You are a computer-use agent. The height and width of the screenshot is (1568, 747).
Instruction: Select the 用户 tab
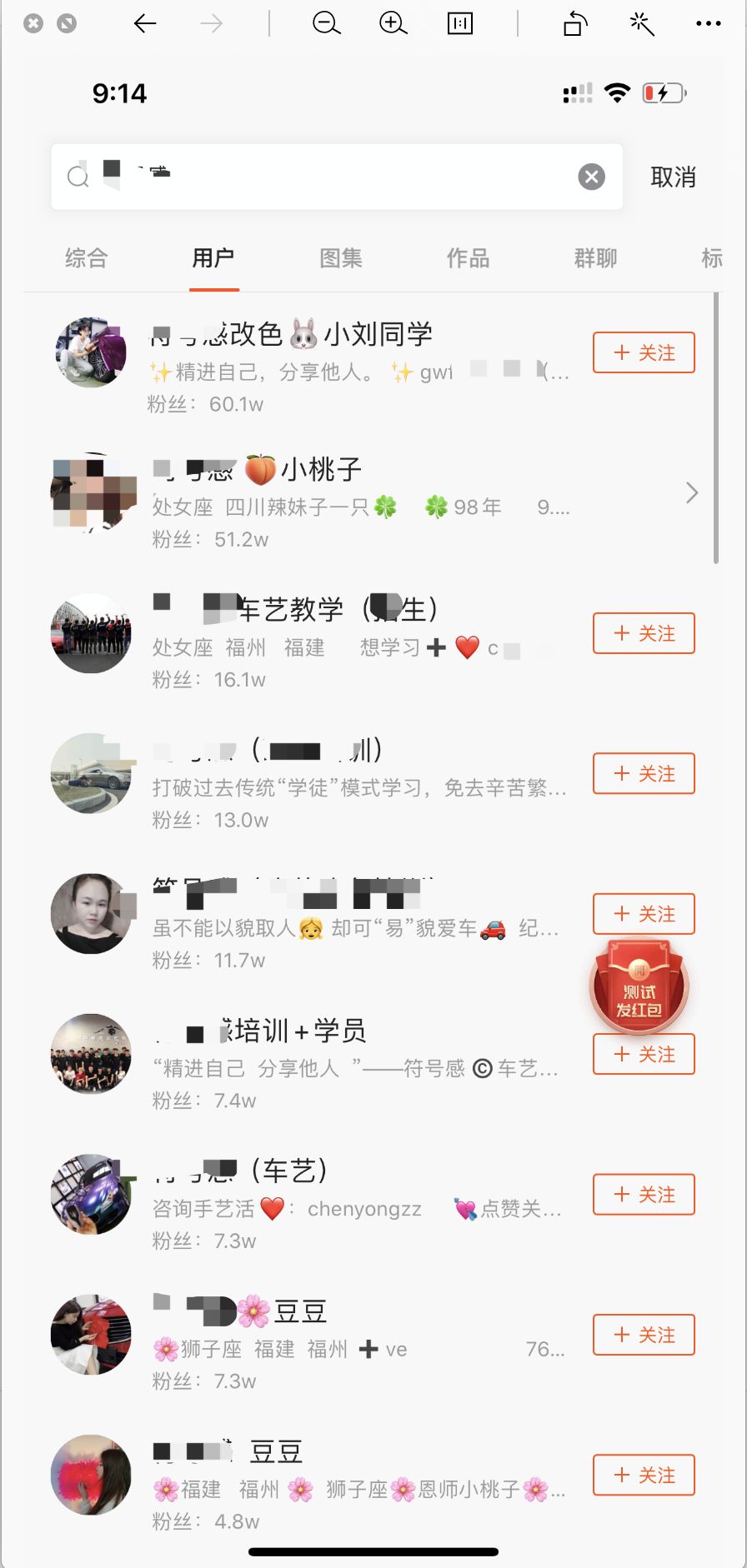click(x=213, y=258)
